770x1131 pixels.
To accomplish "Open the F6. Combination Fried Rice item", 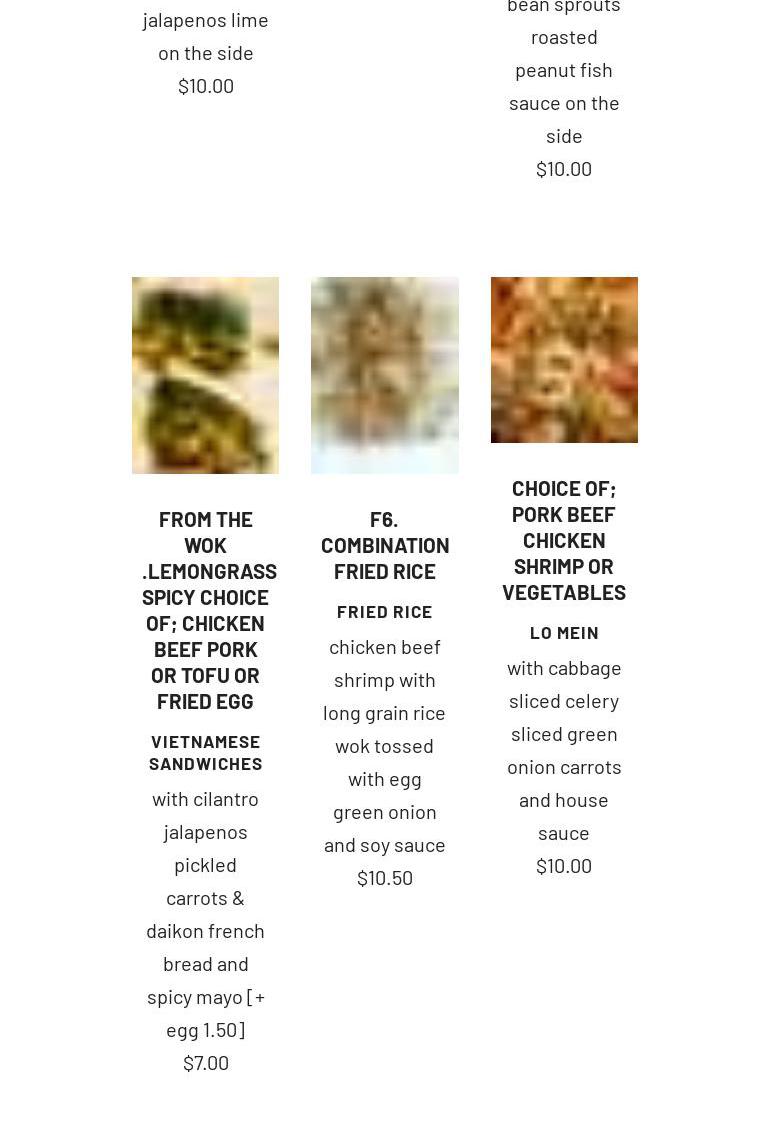I will [384, 545].
